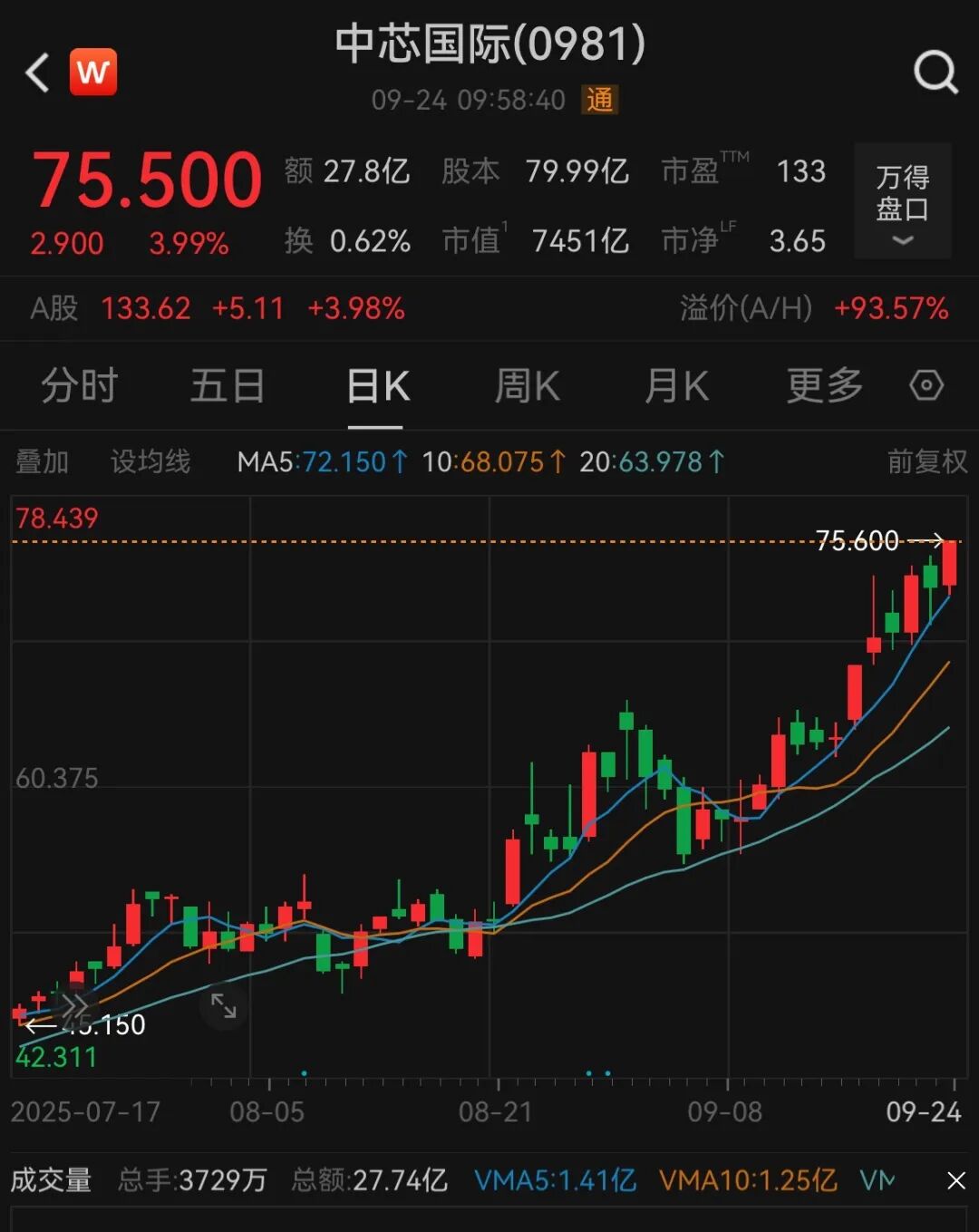View the A股 quote row
979x1232 pixels.
pyautogui.click(x=218, y=309)
